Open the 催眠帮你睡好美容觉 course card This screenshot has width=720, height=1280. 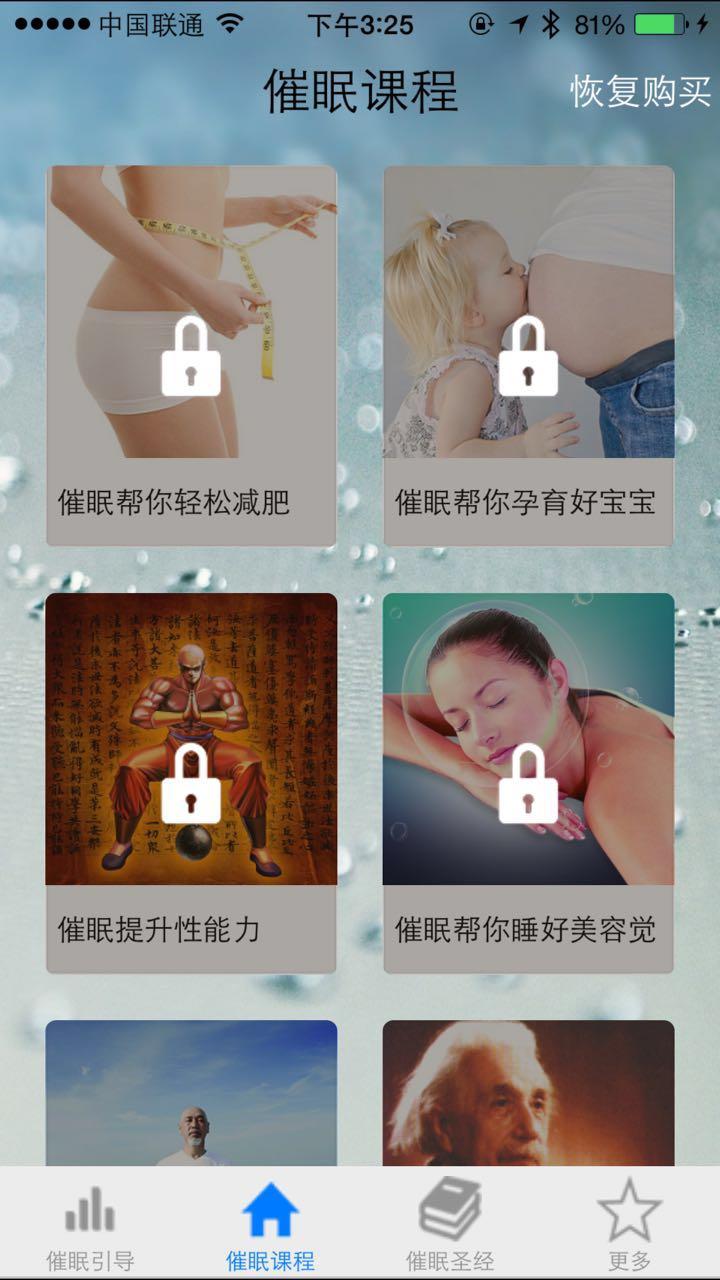[528, 782]
